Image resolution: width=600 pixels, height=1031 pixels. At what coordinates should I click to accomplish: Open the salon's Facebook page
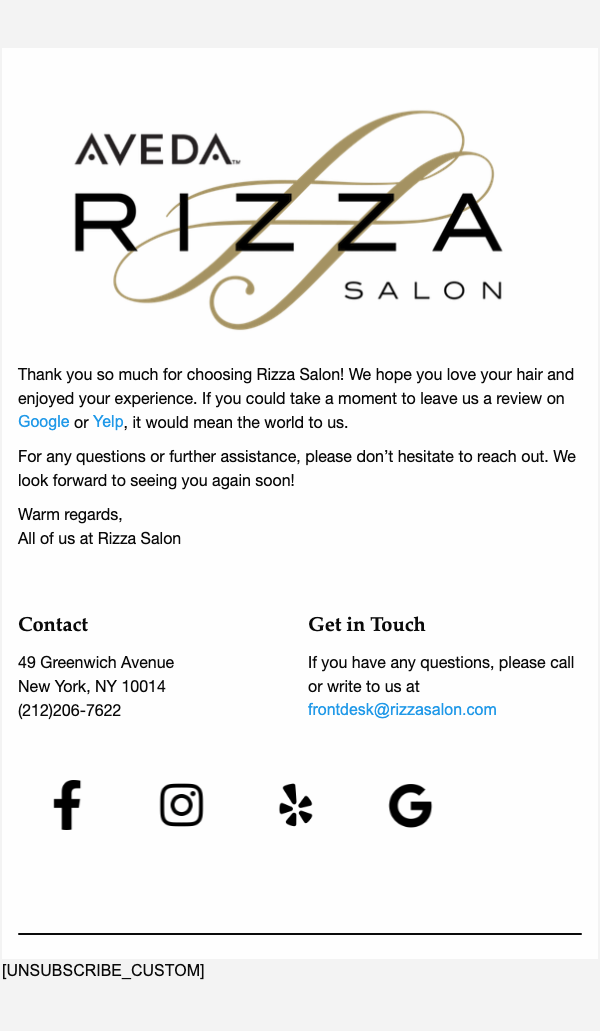[x=67, y=805]
